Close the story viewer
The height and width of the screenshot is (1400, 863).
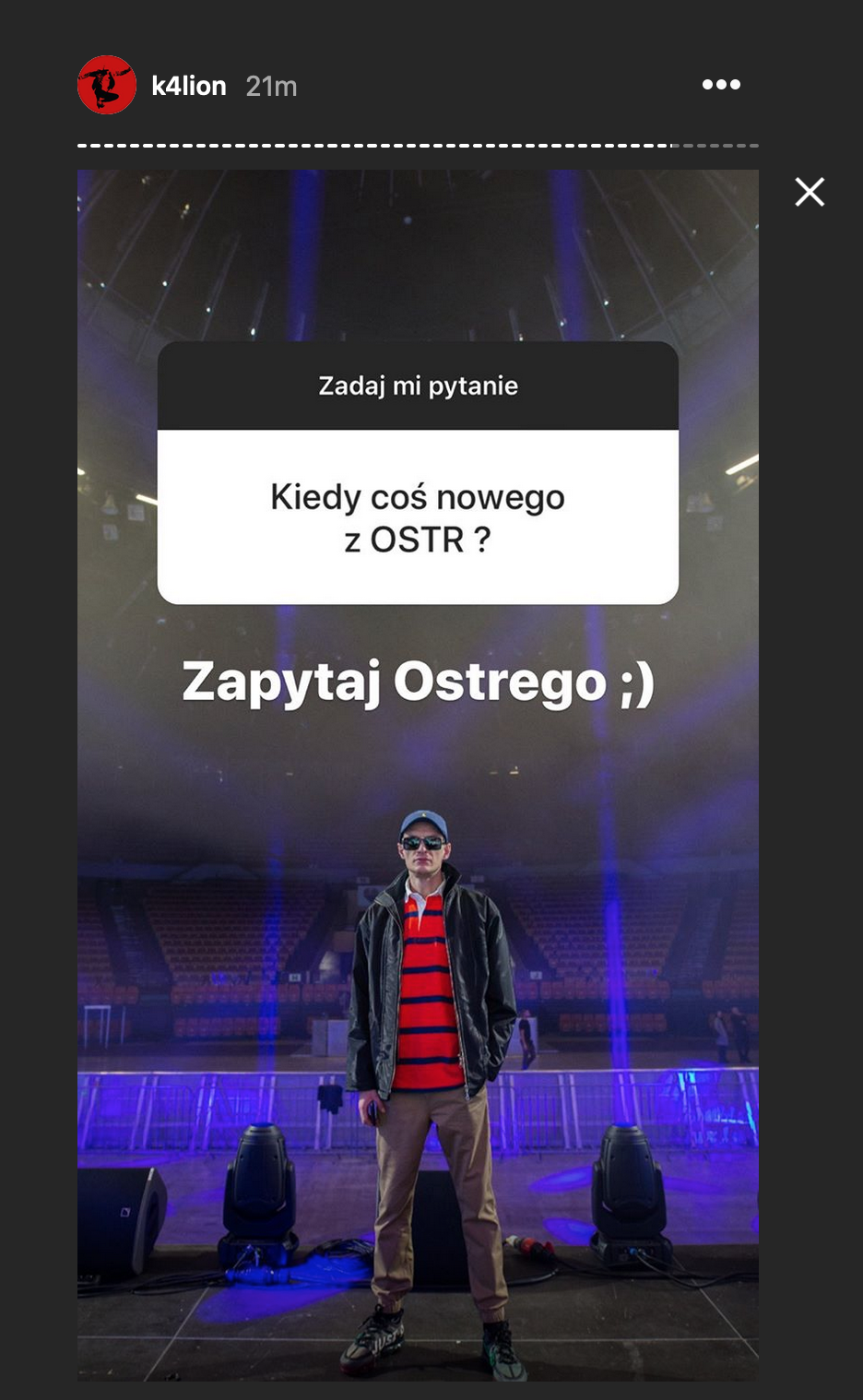click(x=810, y=192)
